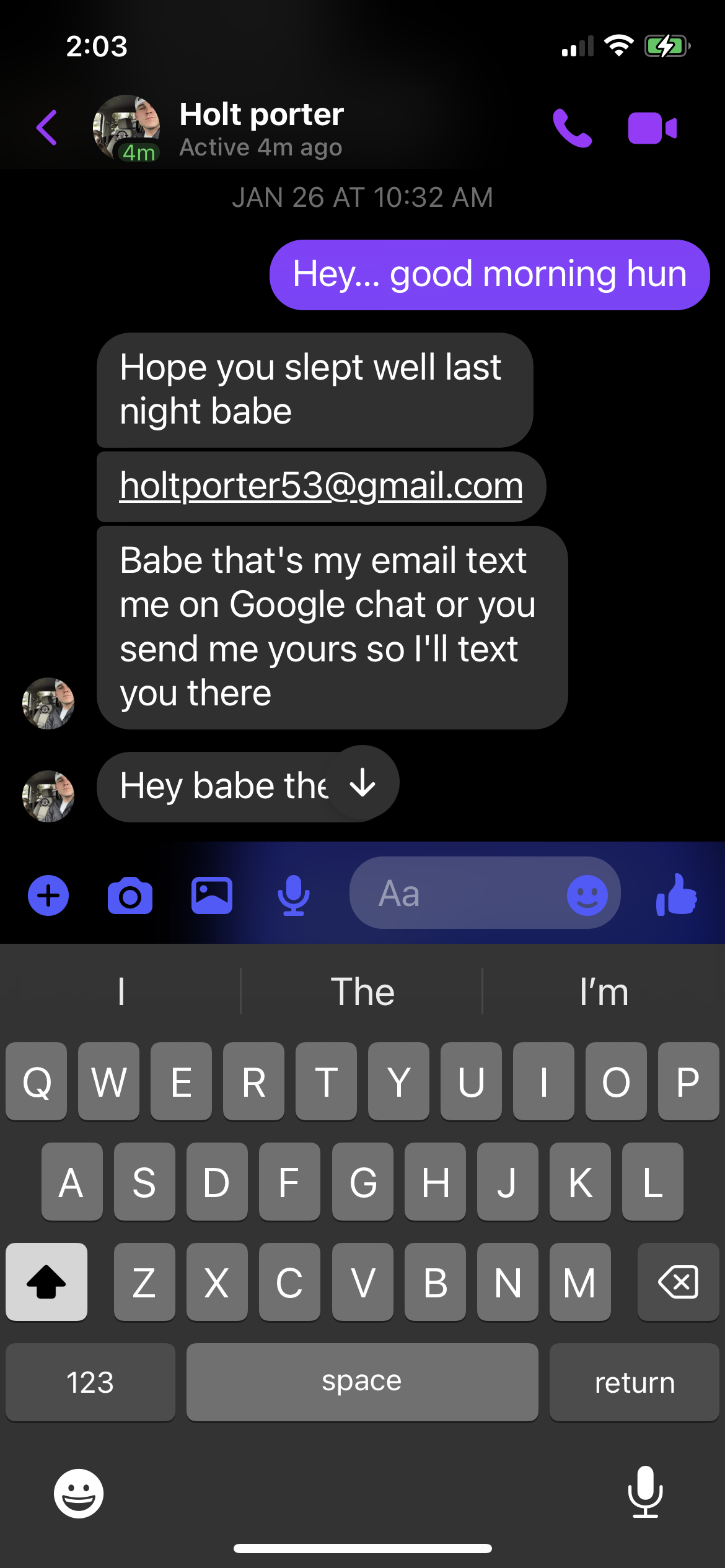Screen dimensions: 725x1568
Task: Jump to latest messages with down arrow
Action: 362,783
